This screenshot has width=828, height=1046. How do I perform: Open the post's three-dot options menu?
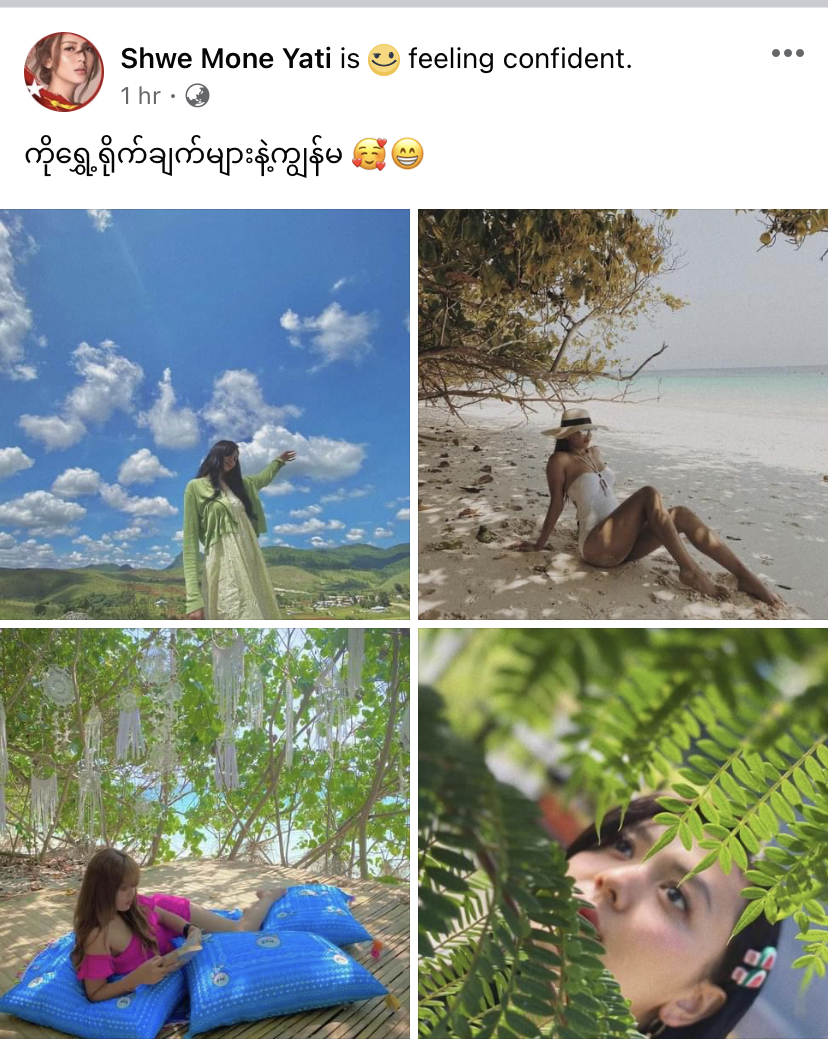tap(787, 54)
